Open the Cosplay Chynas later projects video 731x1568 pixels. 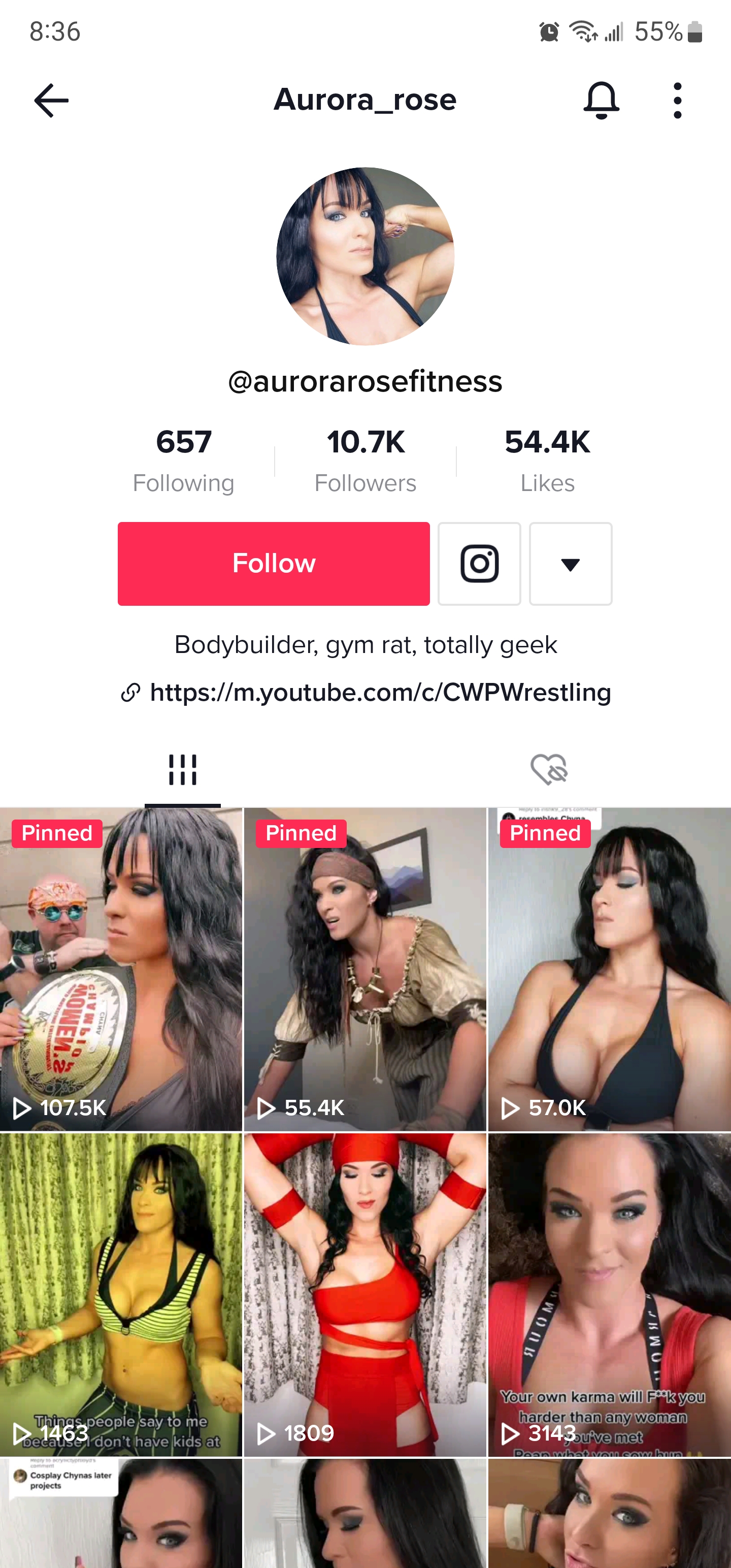click(121, 1513)
